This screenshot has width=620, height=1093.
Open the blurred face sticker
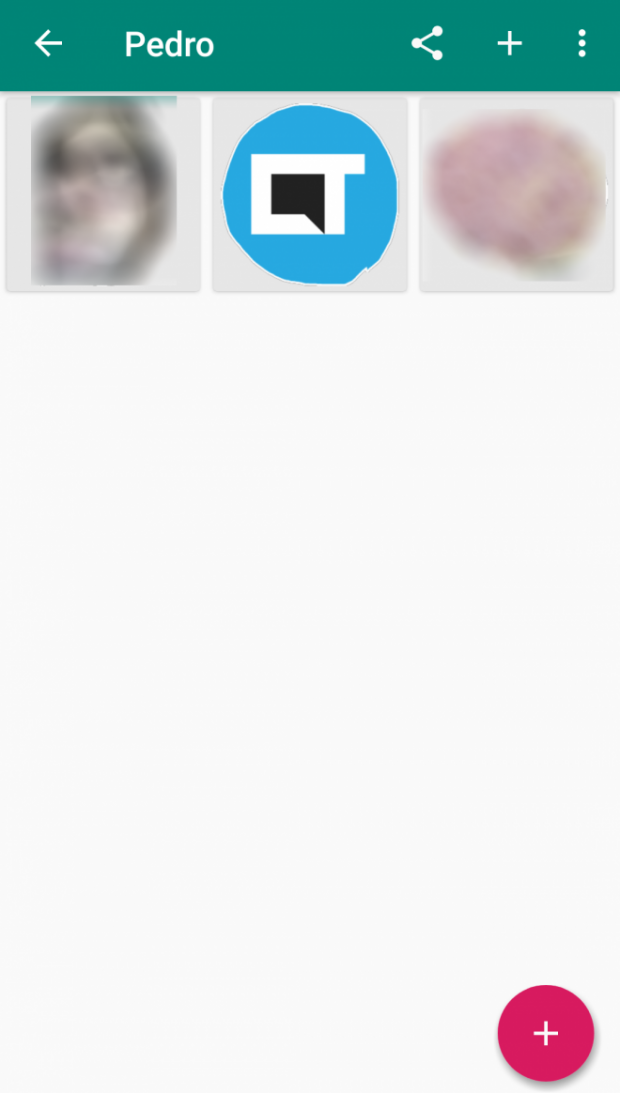pyautogui.click(x=104, y=194)
